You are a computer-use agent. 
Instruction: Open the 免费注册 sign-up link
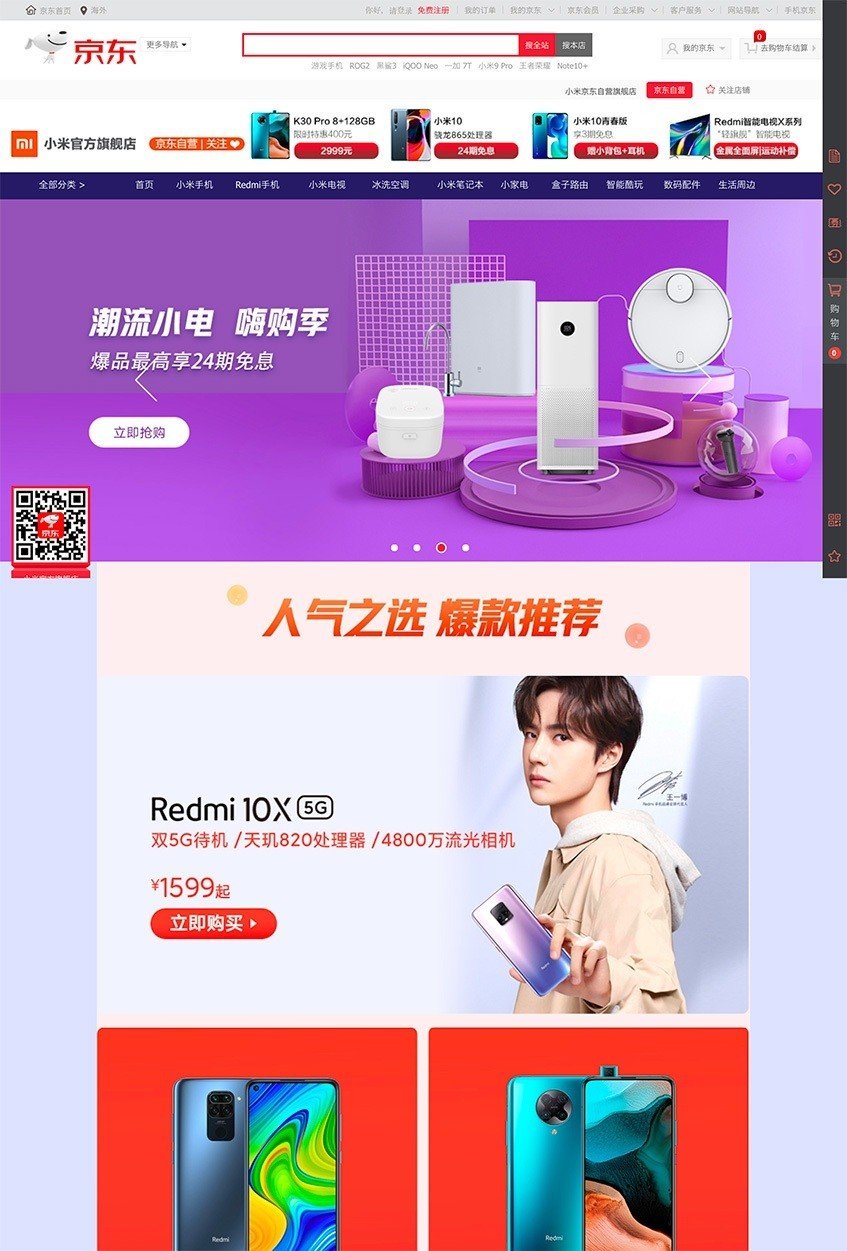[433, 10]
